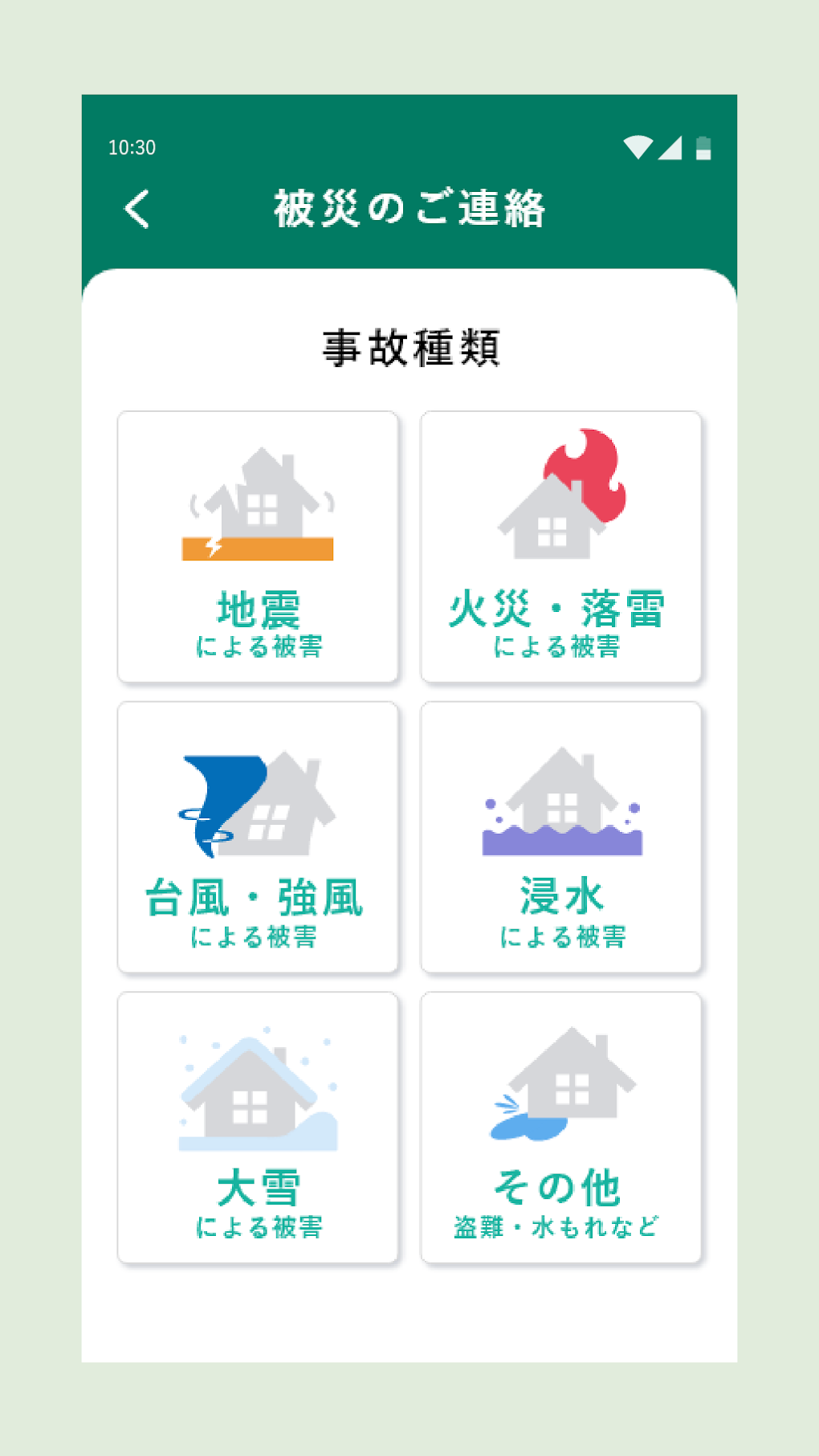Open the 台風・強風 damage card
The height and width of the screenshot is (1456, 819).
(x=258, y=837)
